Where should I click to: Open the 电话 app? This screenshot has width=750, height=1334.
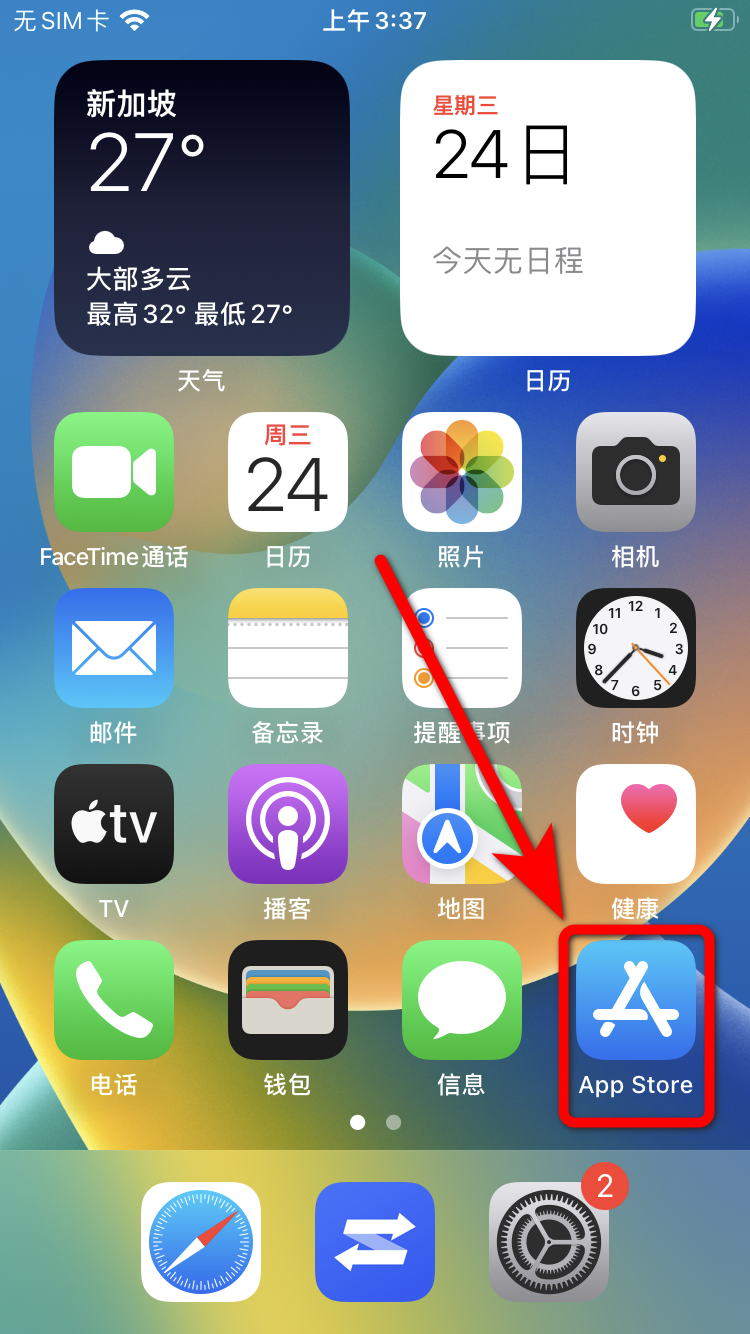coord(114,1000)
